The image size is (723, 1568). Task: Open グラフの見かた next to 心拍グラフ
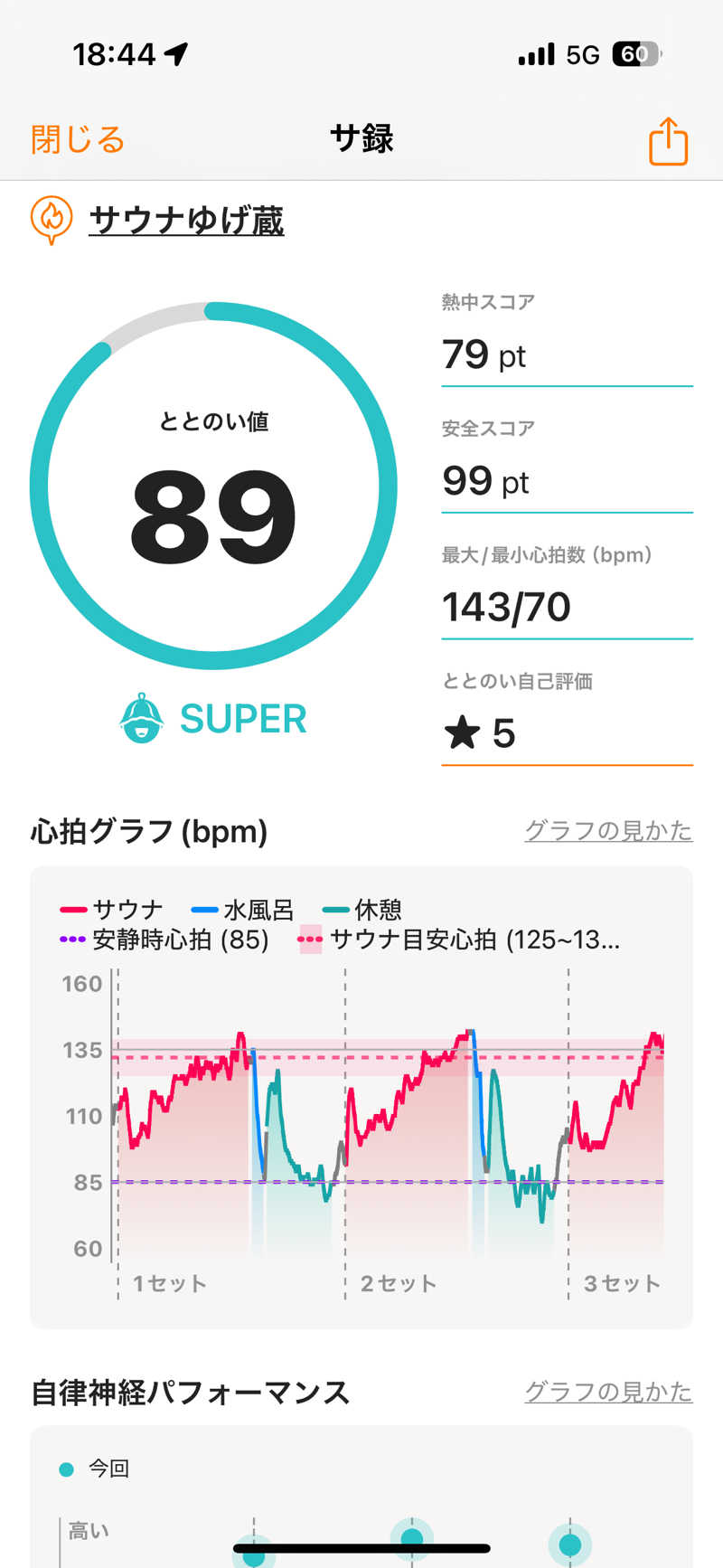tap(607, 830)
